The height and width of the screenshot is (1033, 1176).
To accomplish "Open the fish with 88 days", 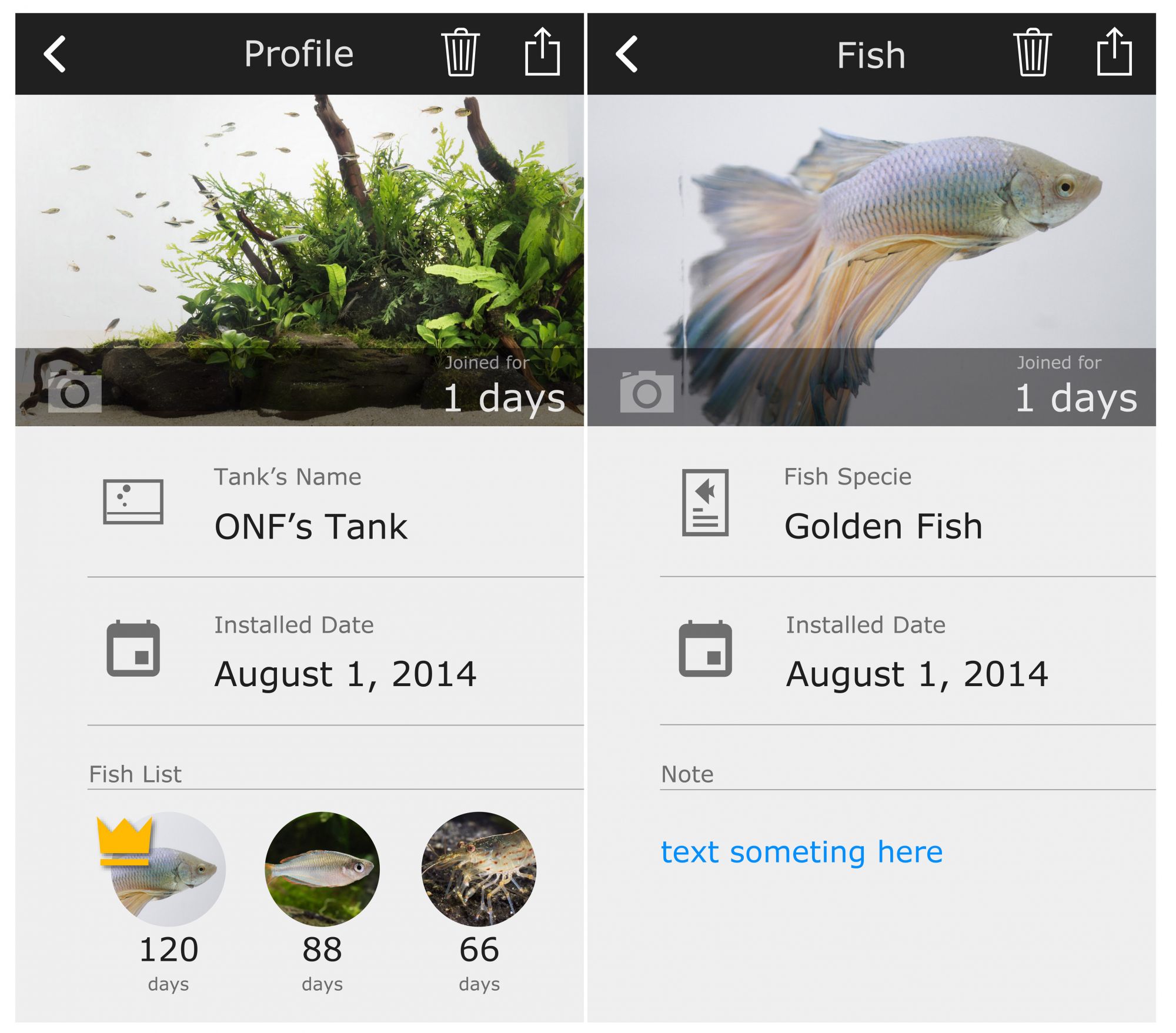I will tap(322, 869).
